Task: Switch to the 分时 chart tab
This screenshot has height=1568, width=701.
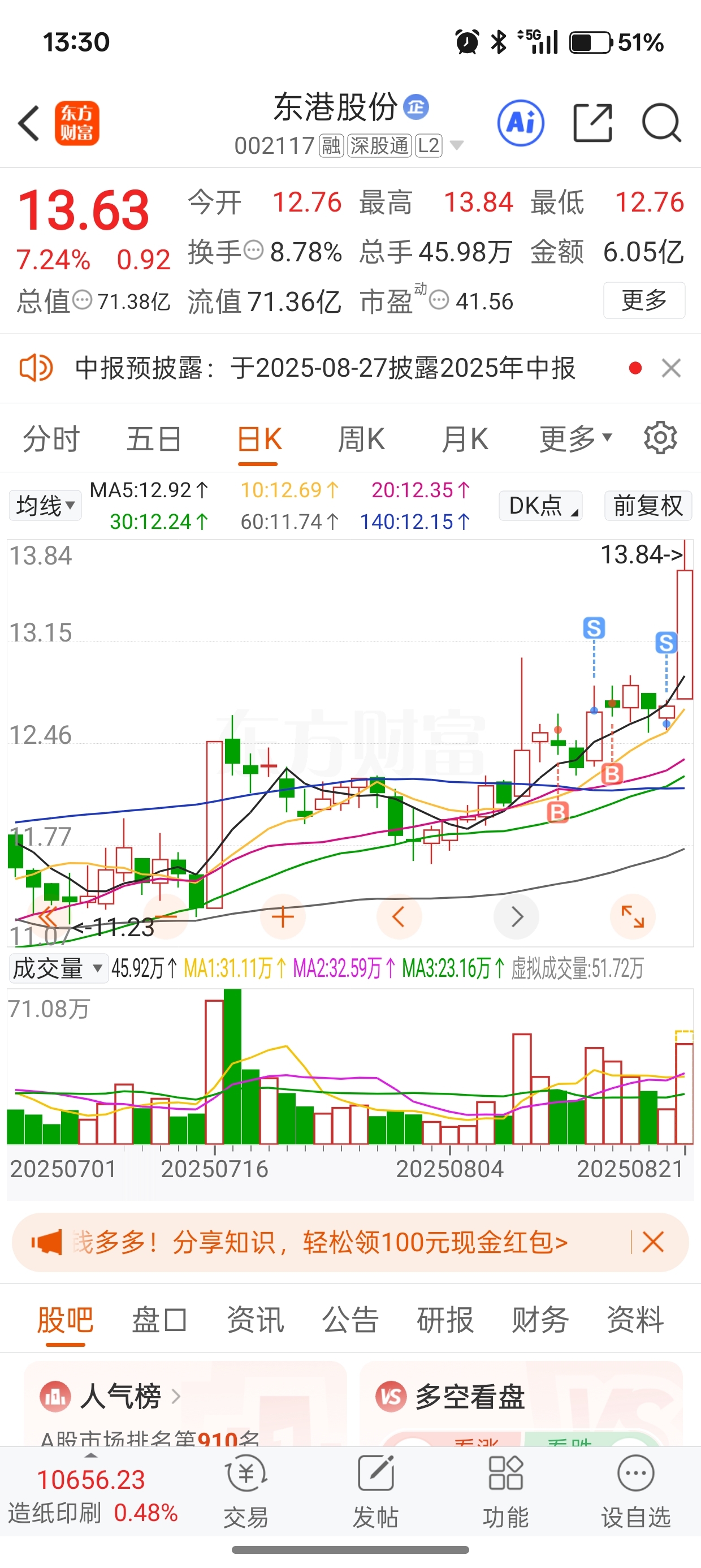Action: (51, 439)
